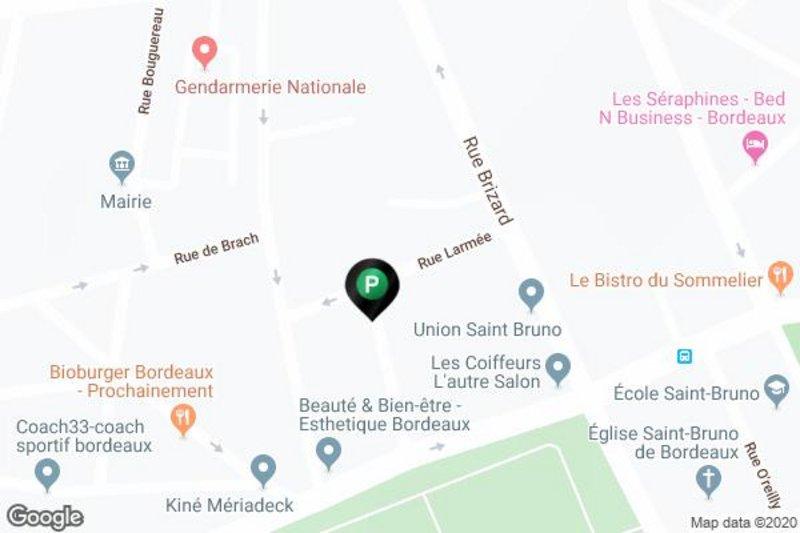The height and width of the screenshot is (533, 800).
Task: Tap the Kiné Mériadeck location marker
Action: click(263, 467)
